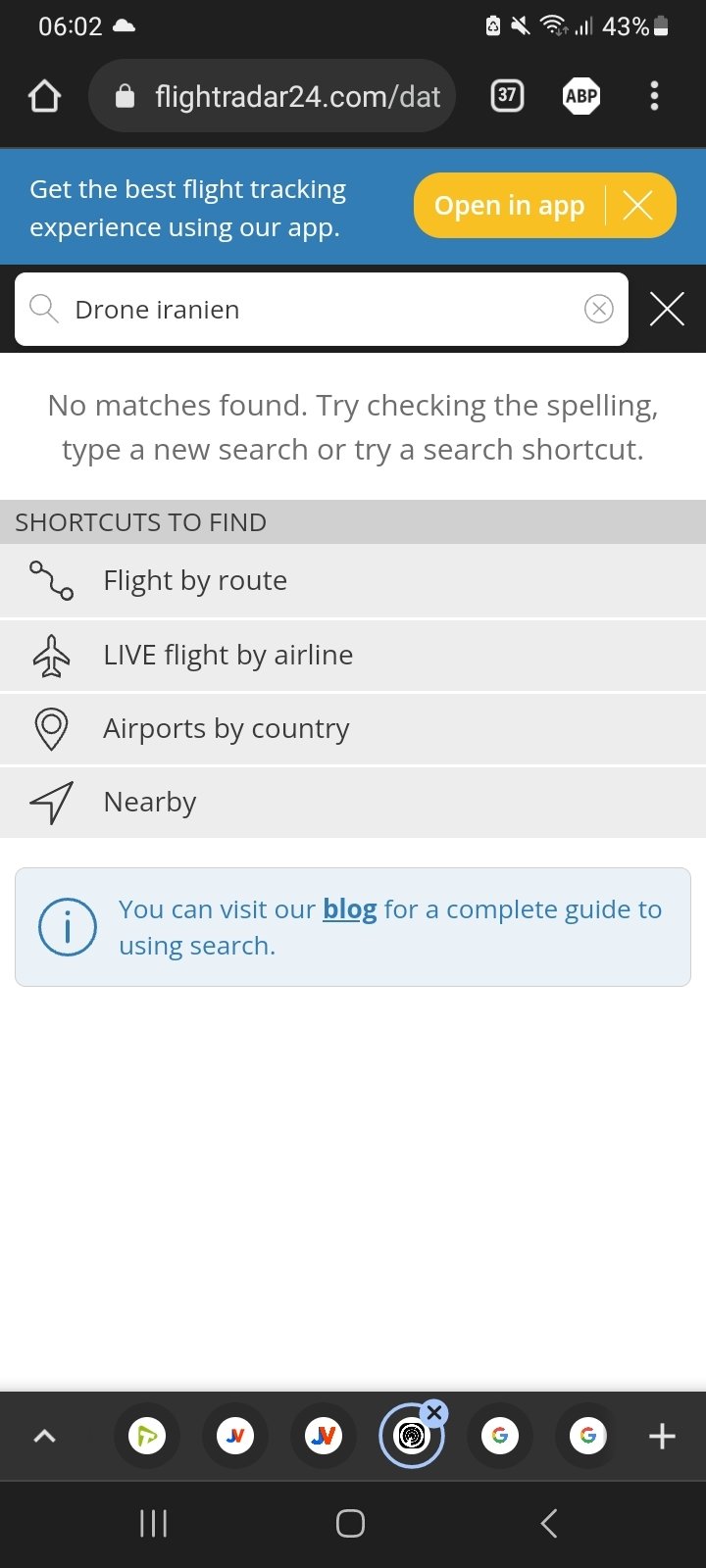Add a new browser tab
The width and height of the screenshot is (706, 1568).
[x=662, y=1437]
